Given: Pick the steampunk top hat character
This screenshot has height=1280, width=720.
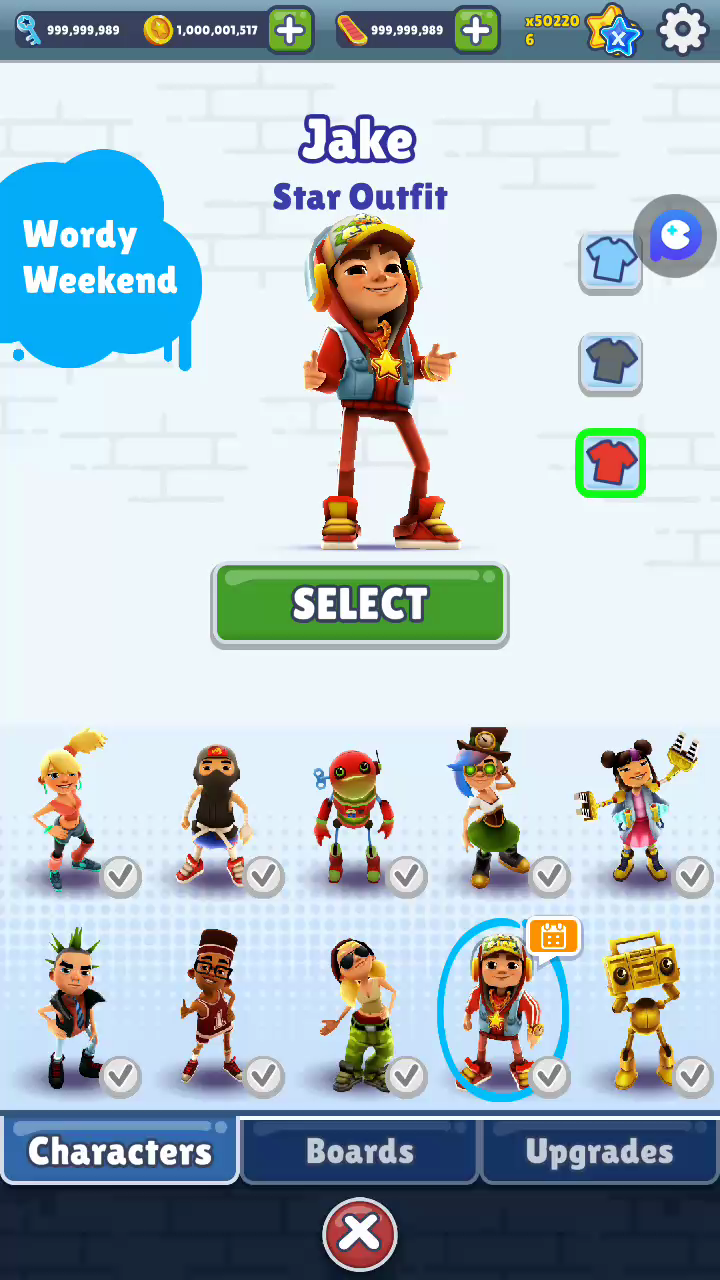Looking at the screenshot, I should coord(490,810).
